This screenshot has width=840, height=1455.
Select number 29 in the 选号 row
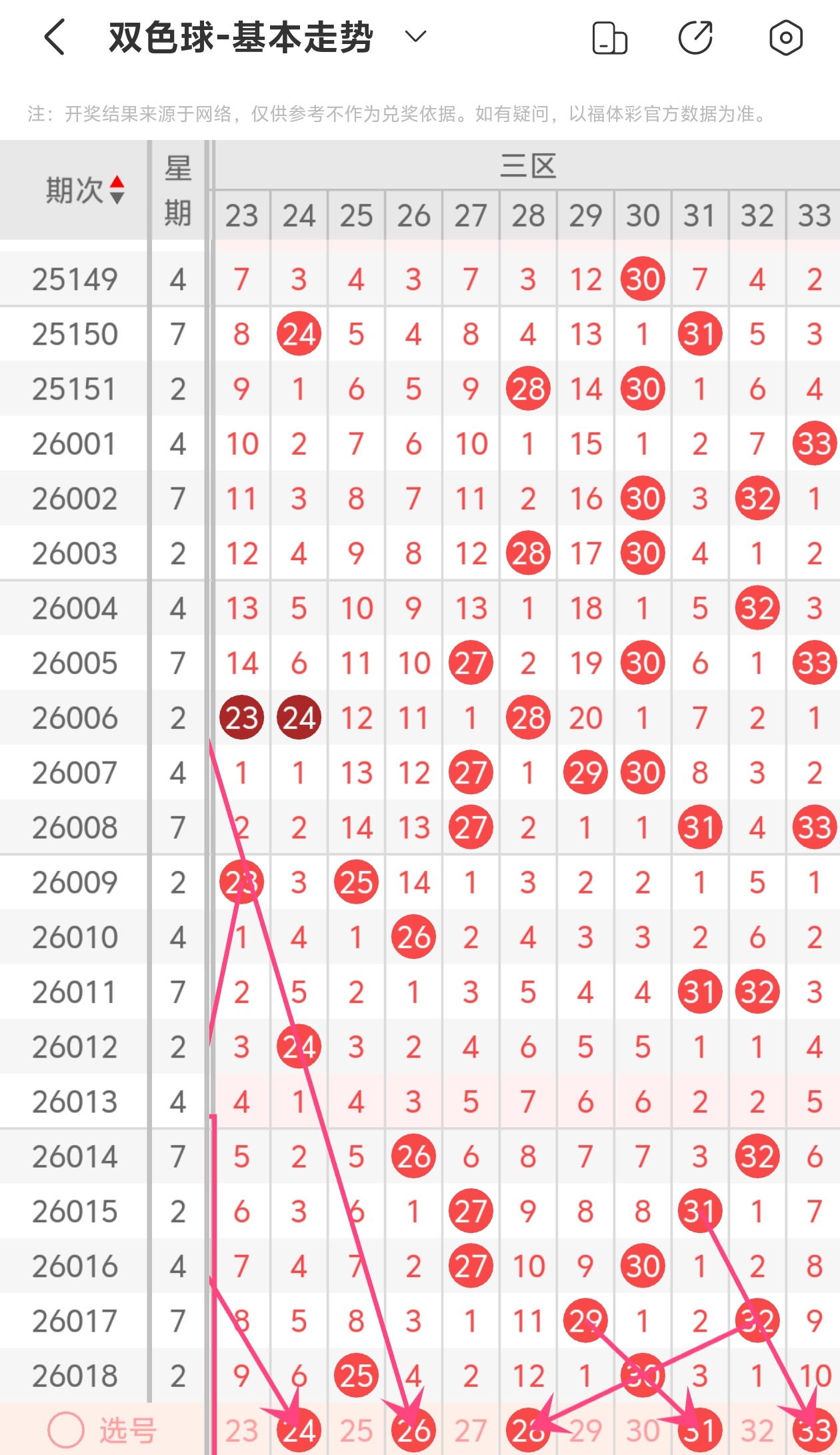point(585,1431)
